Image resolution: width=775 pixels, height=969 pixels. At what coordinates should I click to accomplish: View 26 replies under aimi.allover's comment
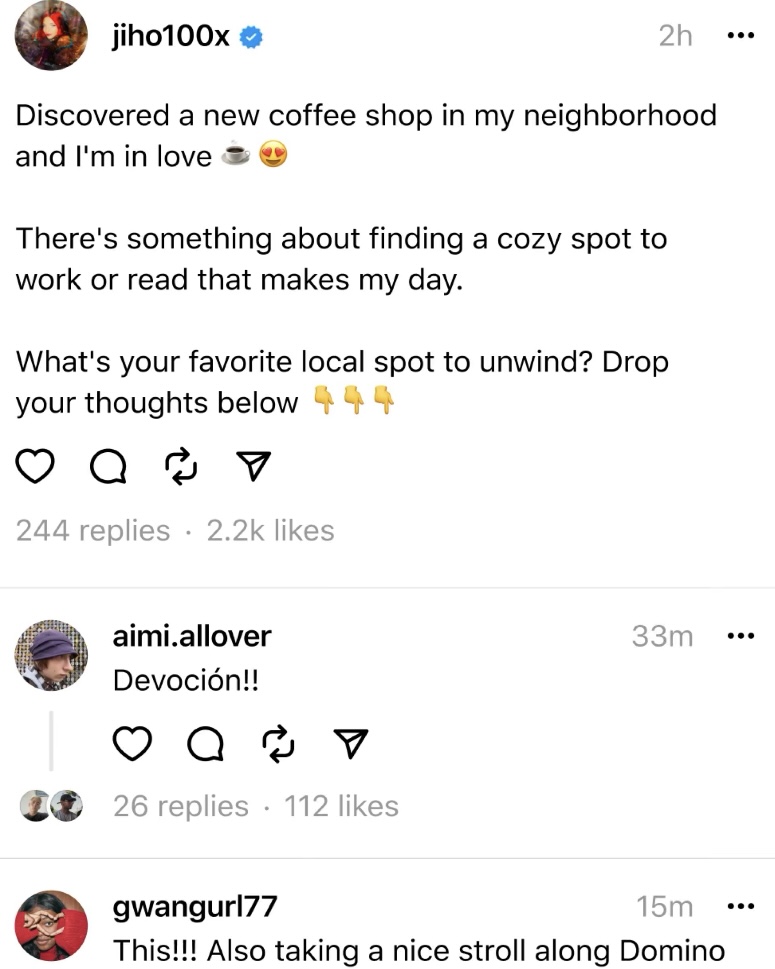(181, 806)
